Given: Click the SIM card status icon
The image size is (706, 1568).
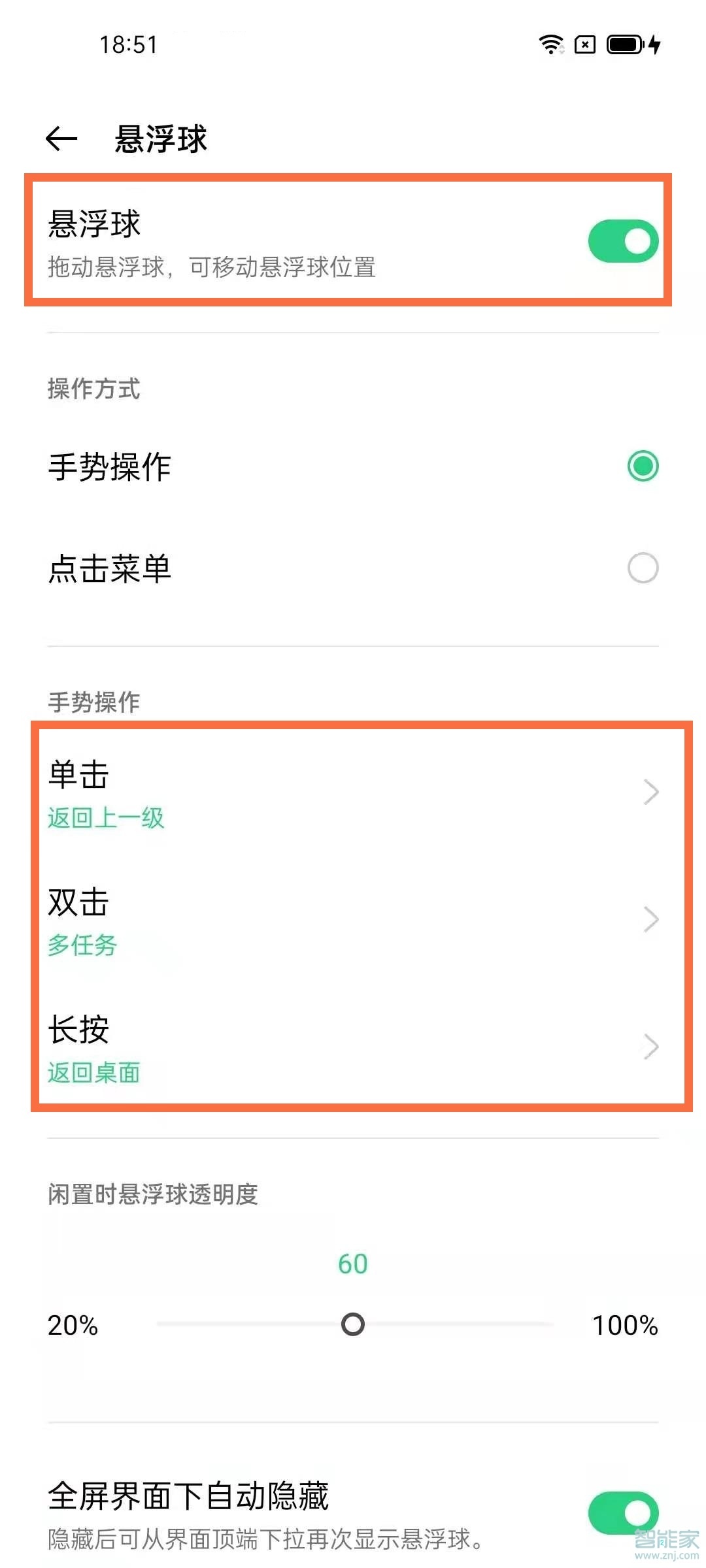Looking at the screenshot, I should (584, 44).
